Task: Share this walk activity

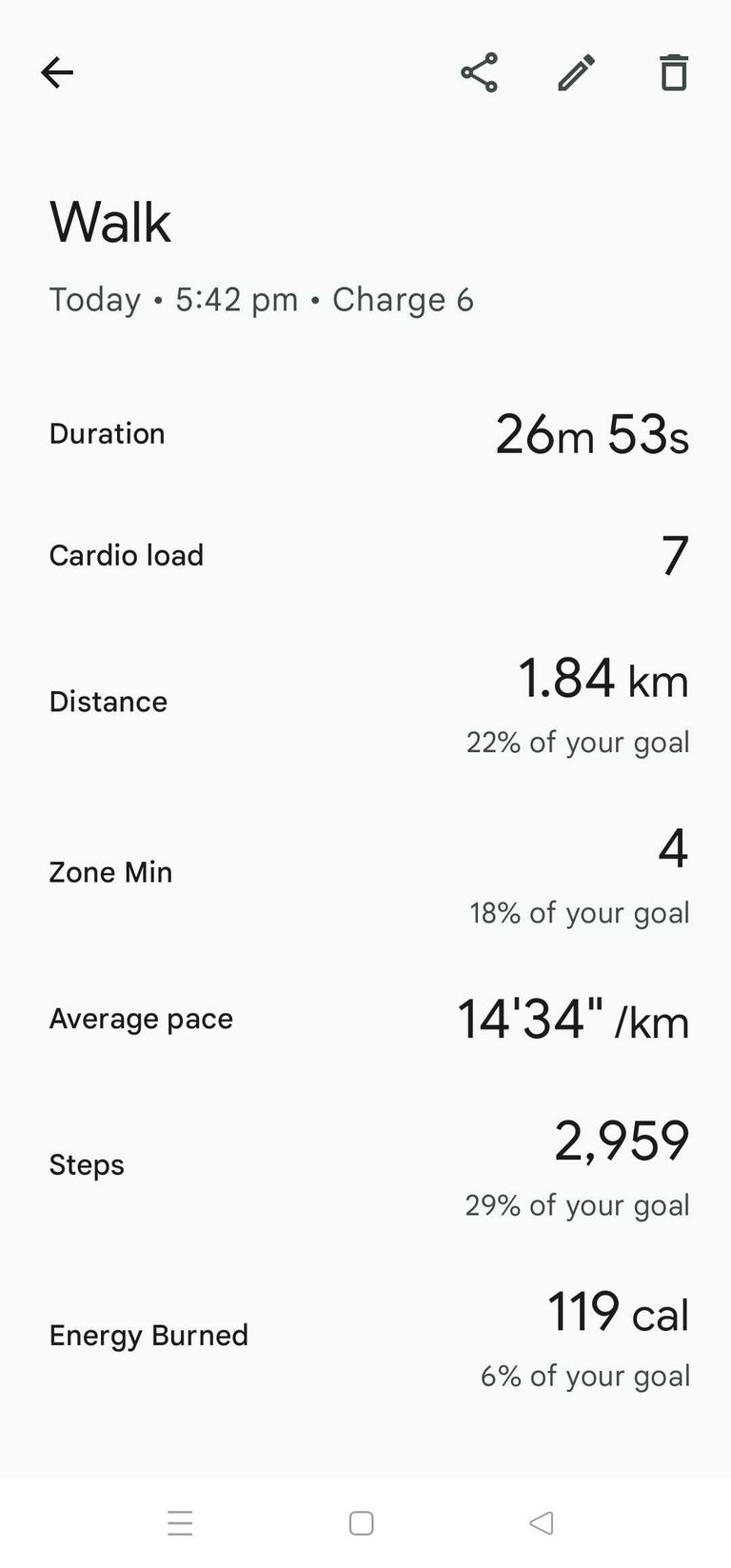Action: point(479,72)
